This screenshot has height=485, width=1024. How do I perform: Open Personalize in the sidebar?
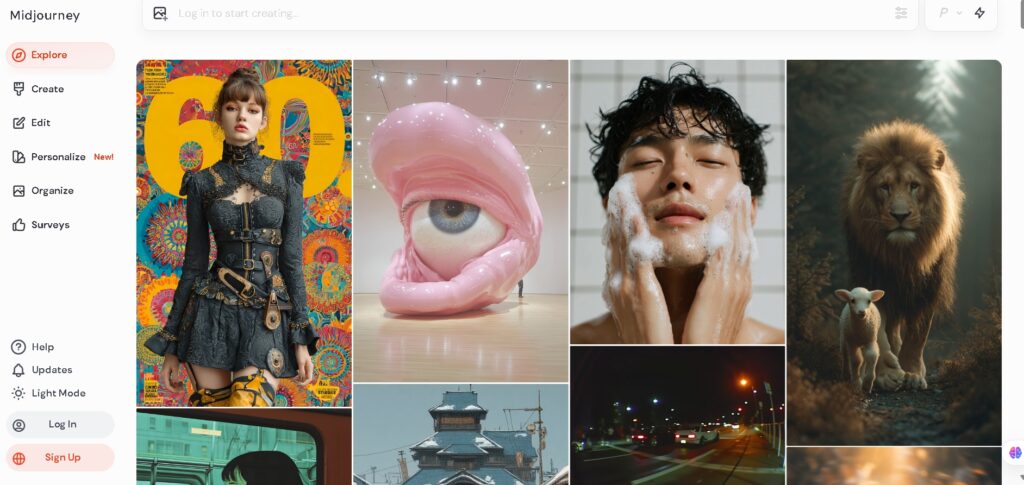[58, 157]
